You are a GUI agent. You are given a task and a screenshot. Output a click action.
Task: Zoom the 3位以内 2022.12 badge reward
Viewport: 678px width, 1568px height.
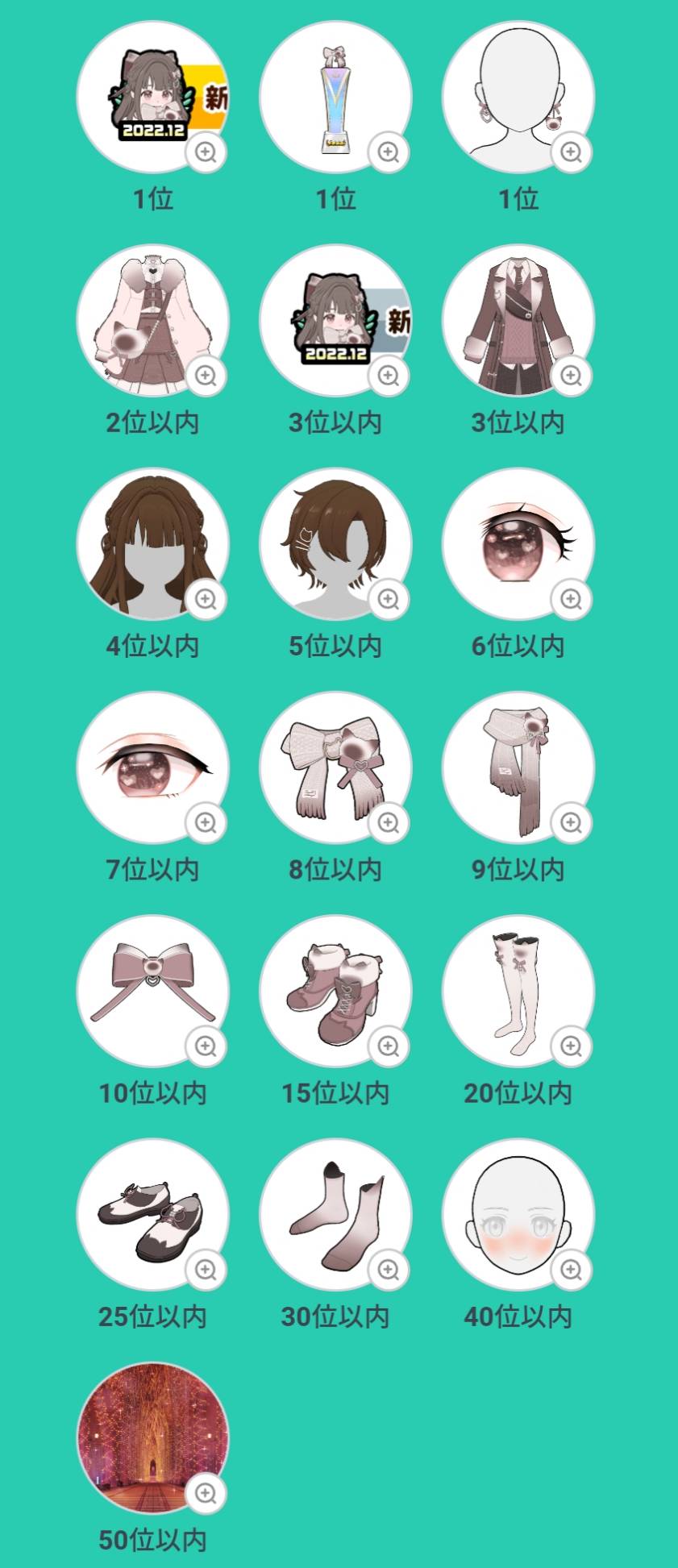[x=389, y=375]
